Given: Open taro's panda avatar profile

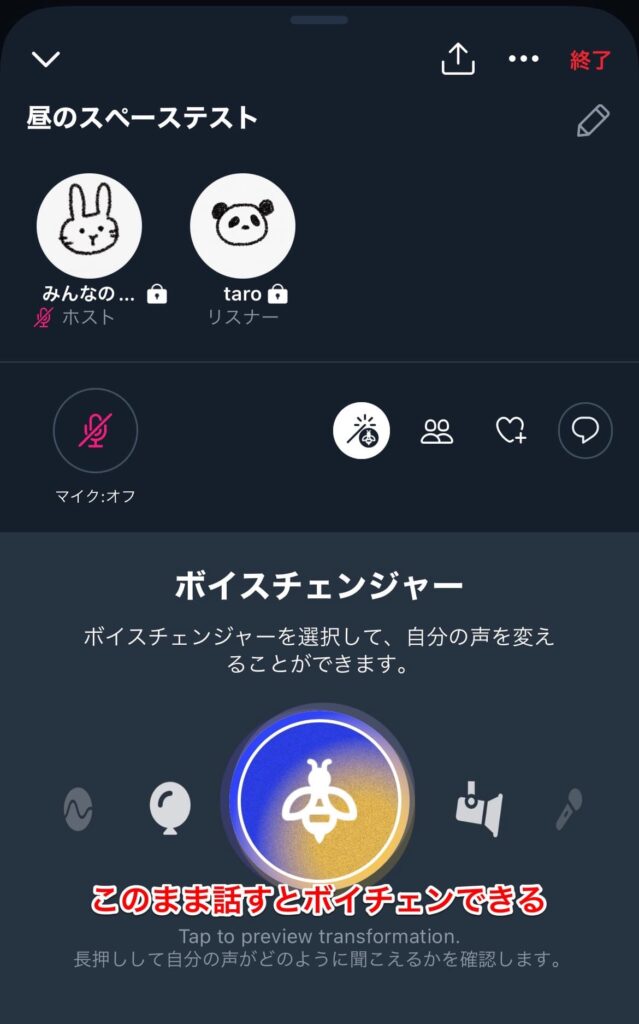Looking at the screenshot, I should pos(242,226).
